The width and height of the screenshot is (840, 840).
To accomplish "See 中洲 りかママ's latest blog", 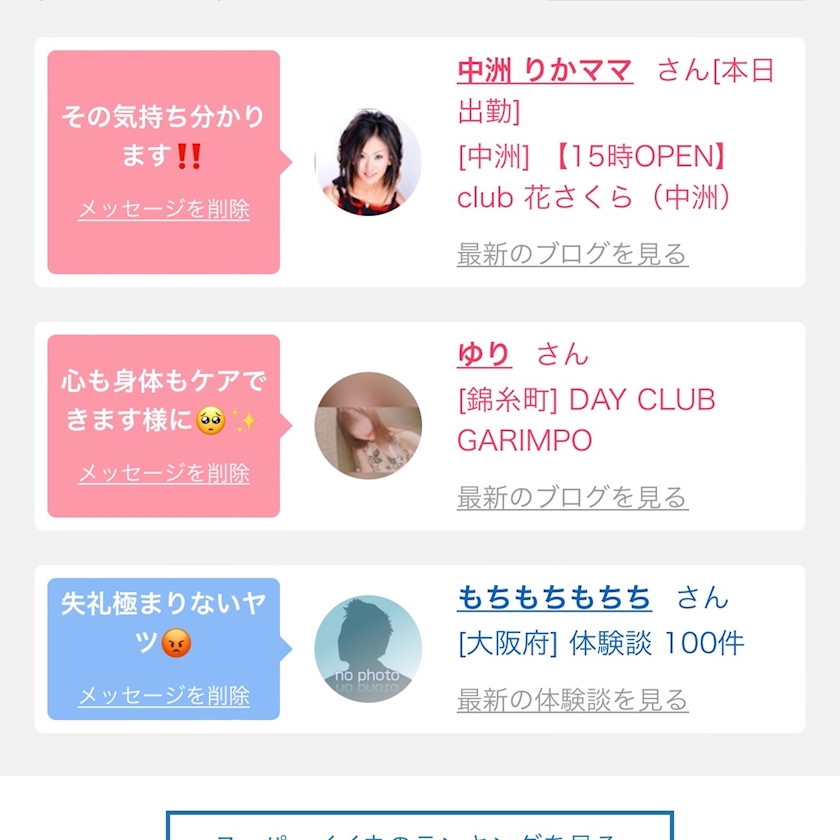I will 572,254.
